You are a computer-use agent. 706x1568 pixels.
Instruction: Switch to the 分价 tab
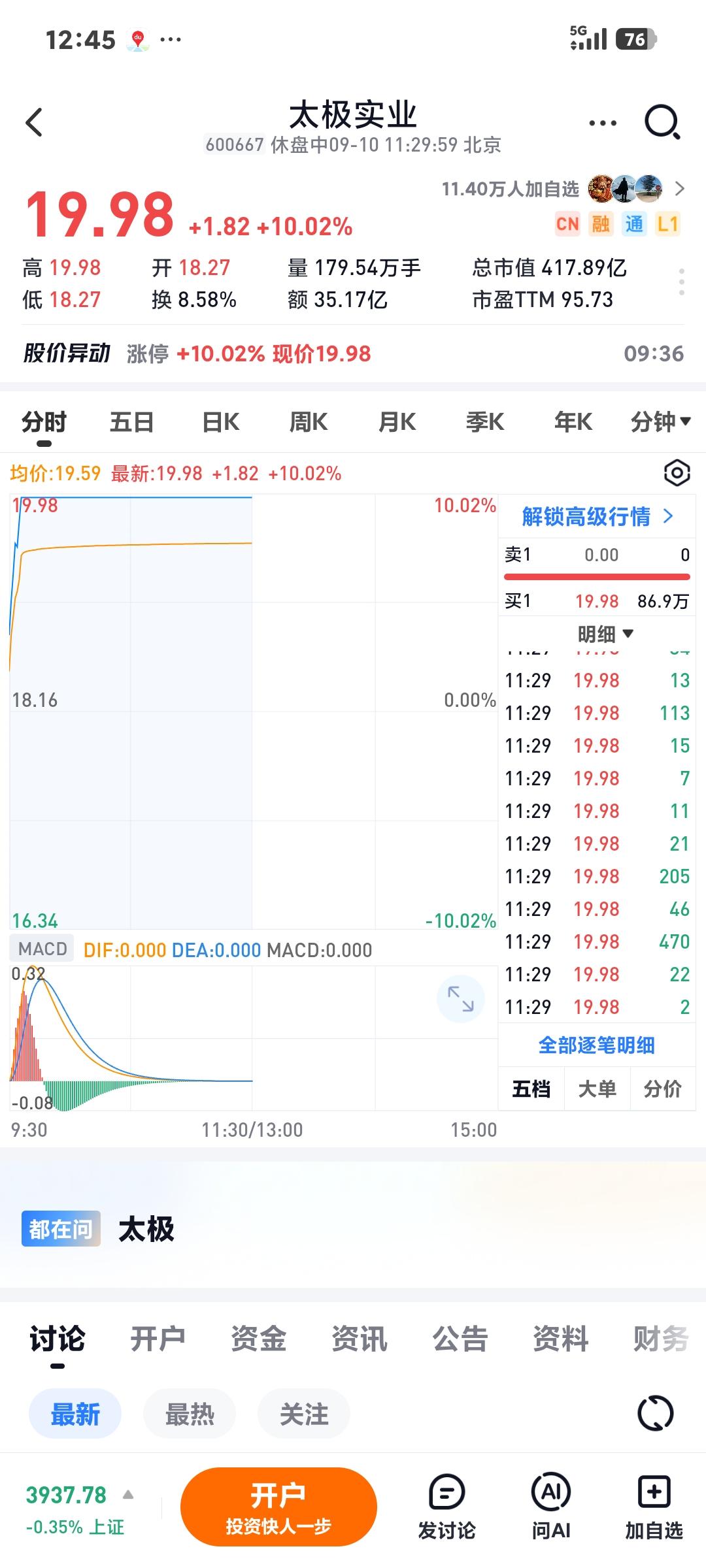point(662,1089)
